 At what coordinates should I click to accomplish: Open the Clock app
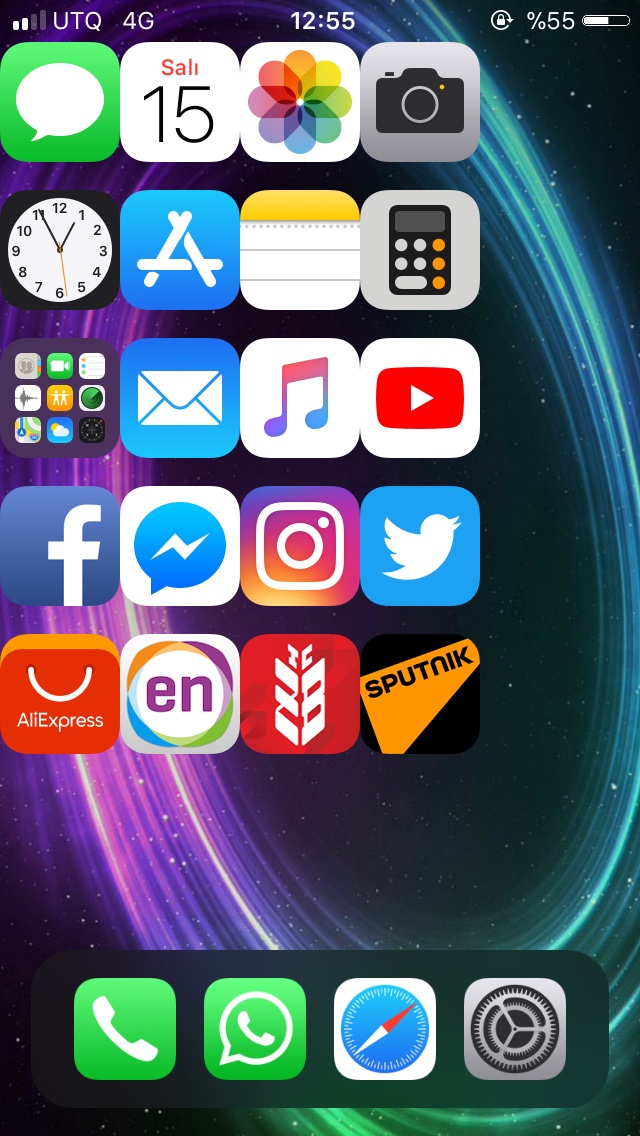60,250
